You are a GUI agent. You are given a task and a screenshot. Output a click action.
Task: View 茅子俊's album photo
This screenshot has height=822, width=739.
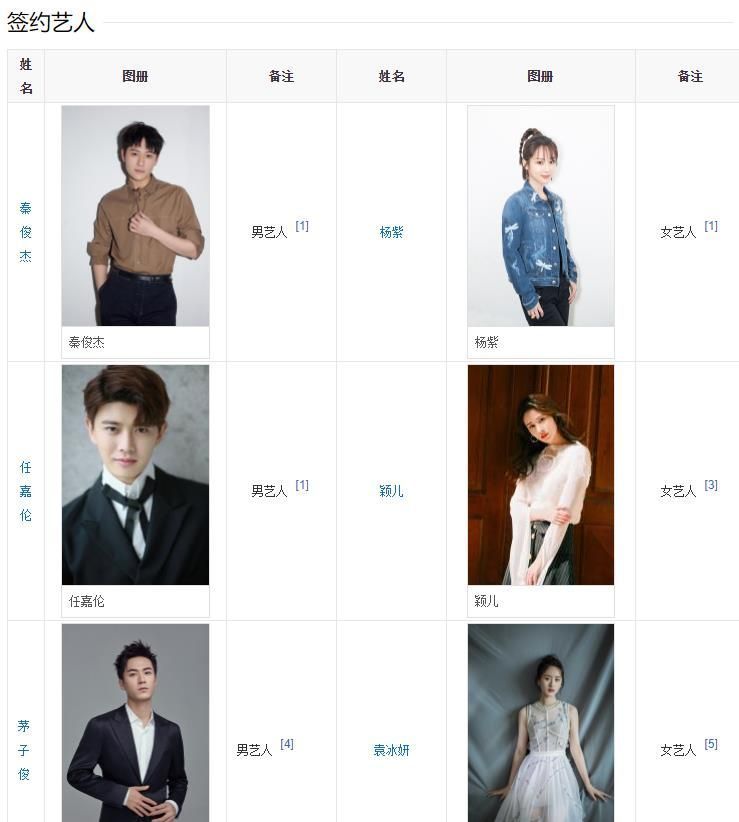coord(135,722)
